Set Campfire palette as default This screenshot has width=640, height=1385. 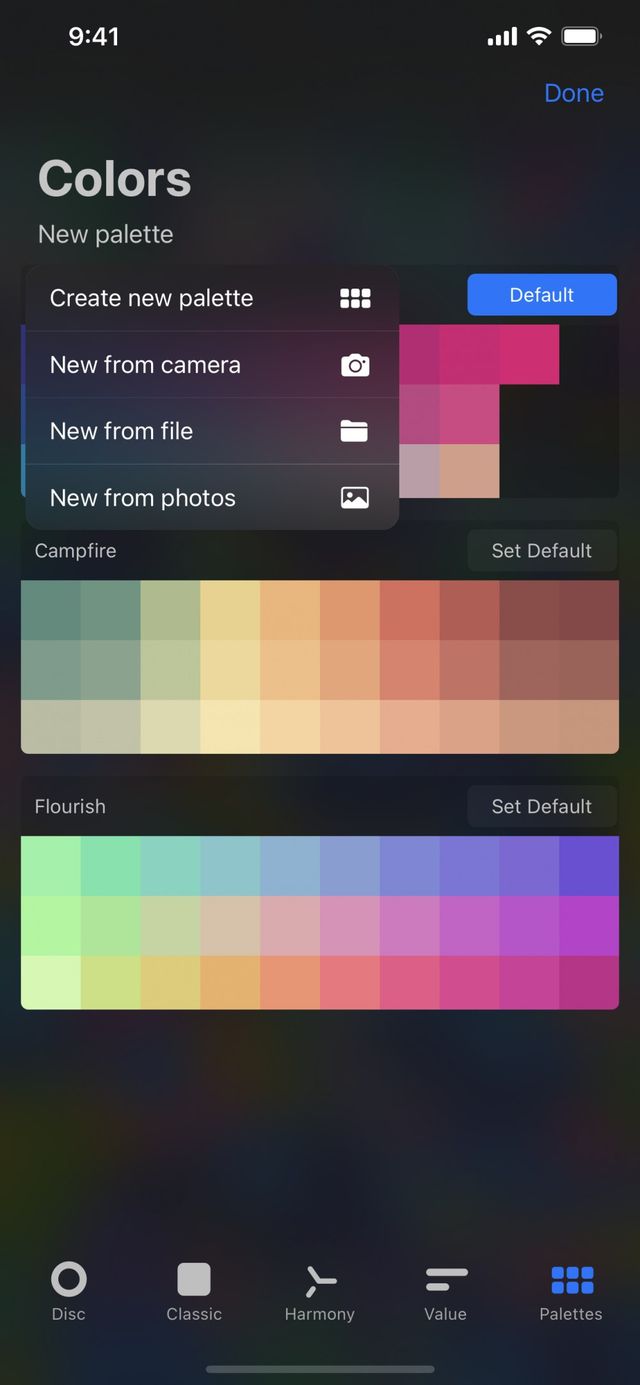(x=541, y=551)
